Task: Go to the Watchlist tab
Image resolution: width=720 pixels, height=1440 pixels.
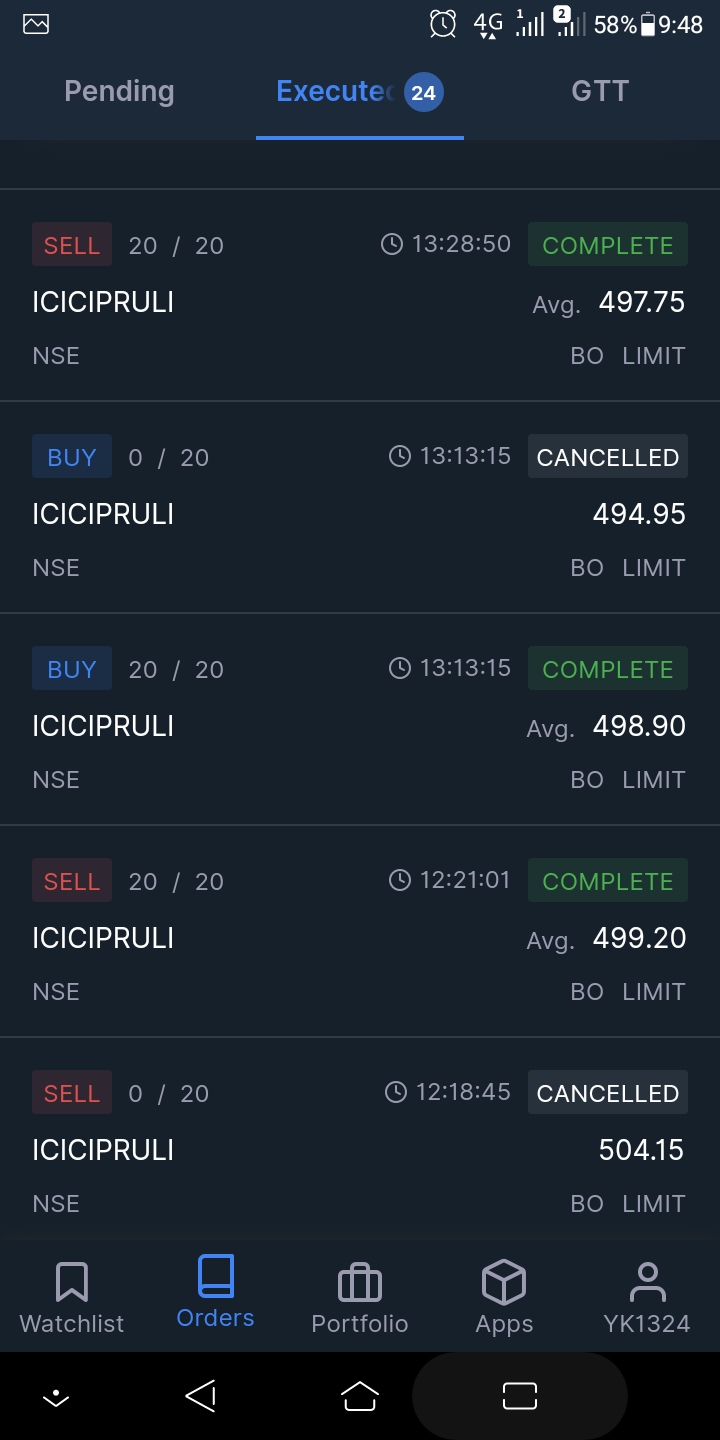Action: [72, 1298]
